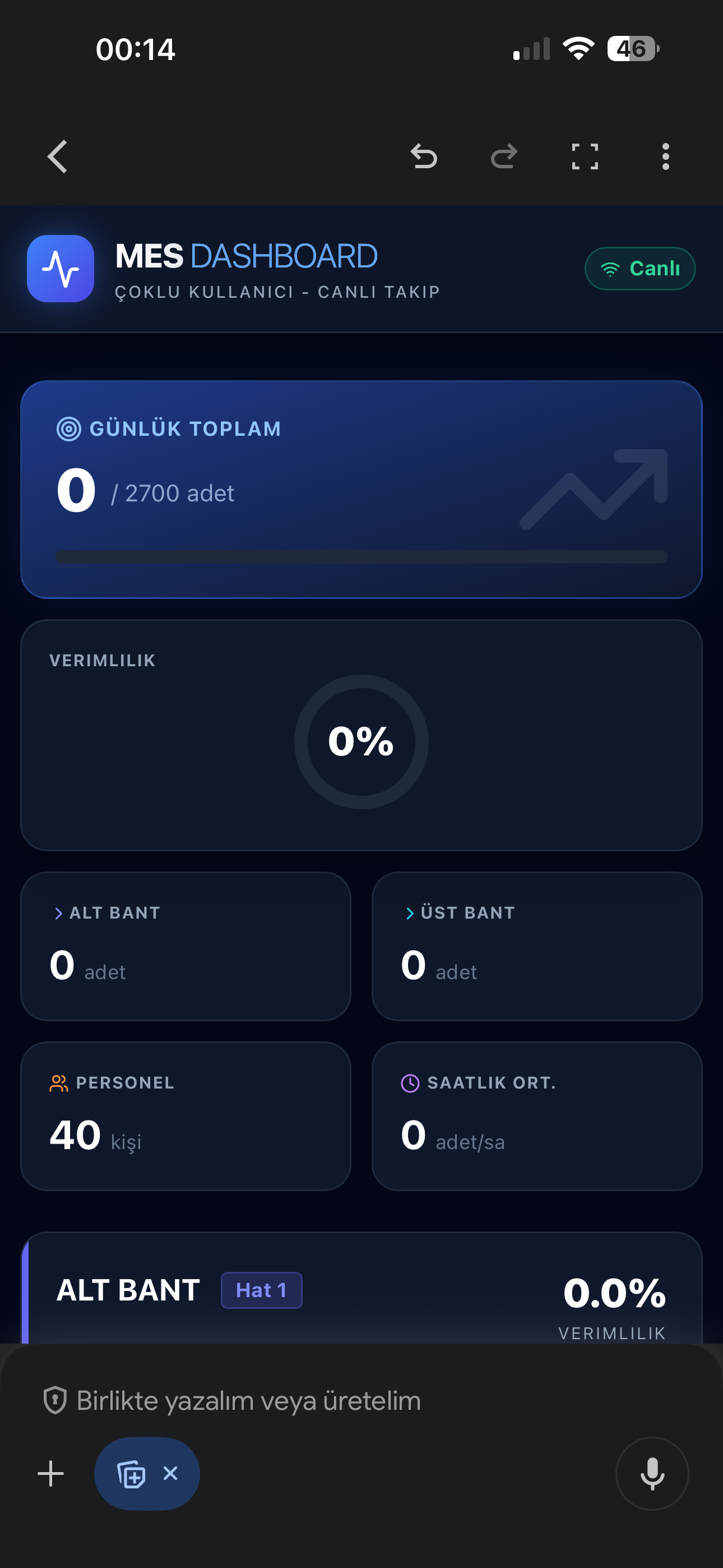723x1568 pixels.
Task: Tap the redo arrow
Action: (x=504, y=156)
